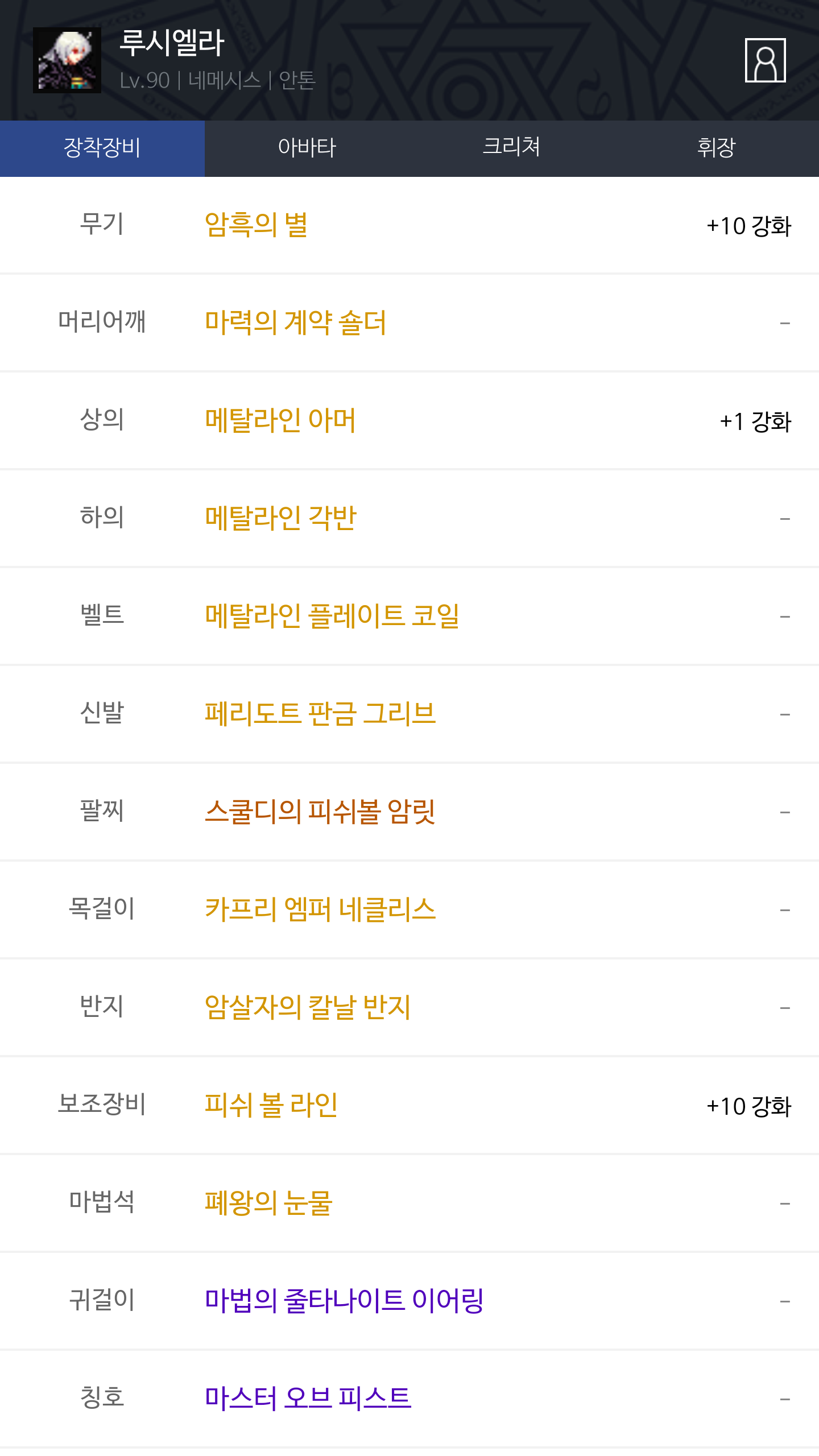Open the character profile icon

point(766,60)
